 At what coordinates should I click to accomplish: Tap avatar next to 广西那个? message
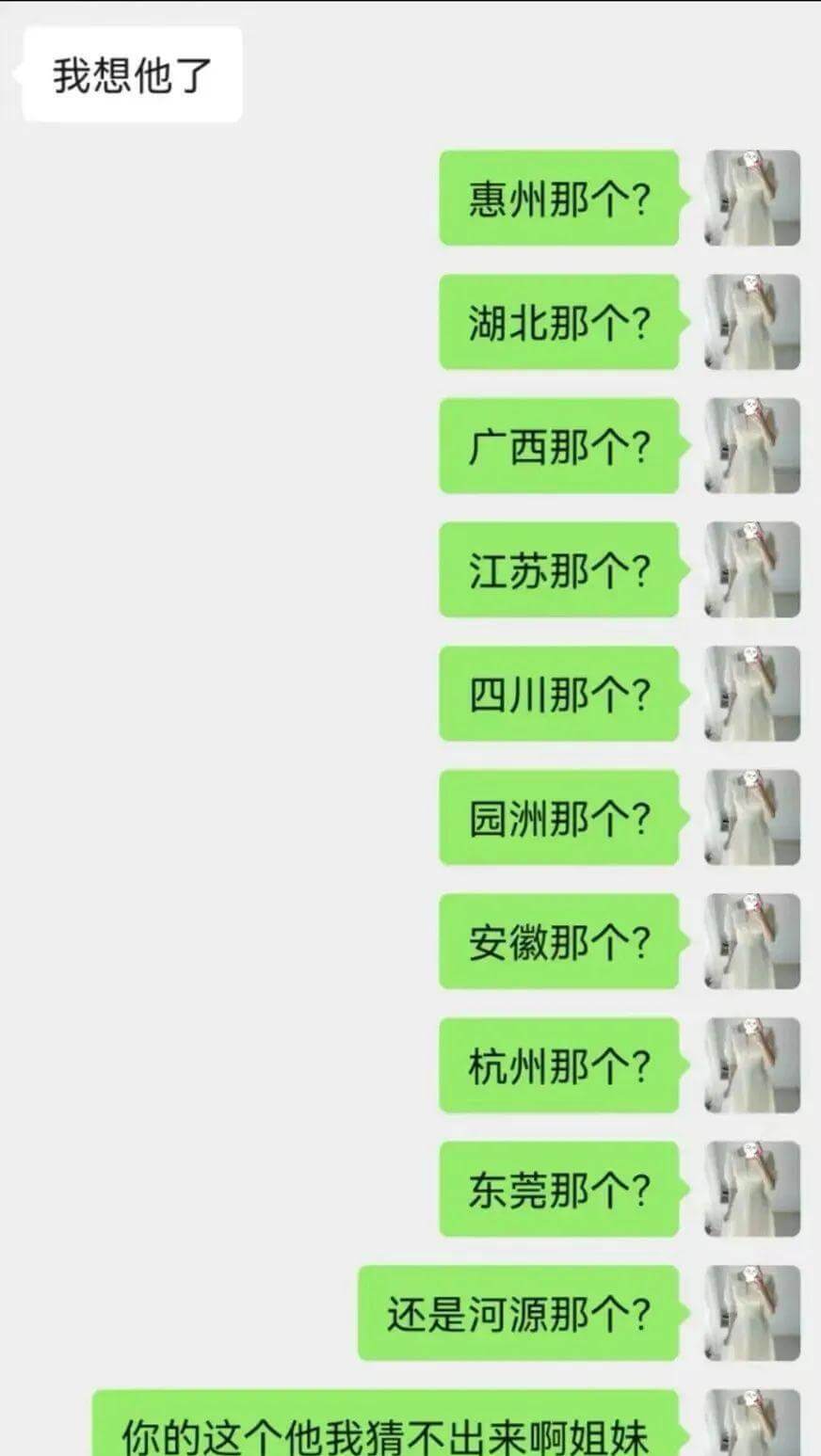coord(752,445)
